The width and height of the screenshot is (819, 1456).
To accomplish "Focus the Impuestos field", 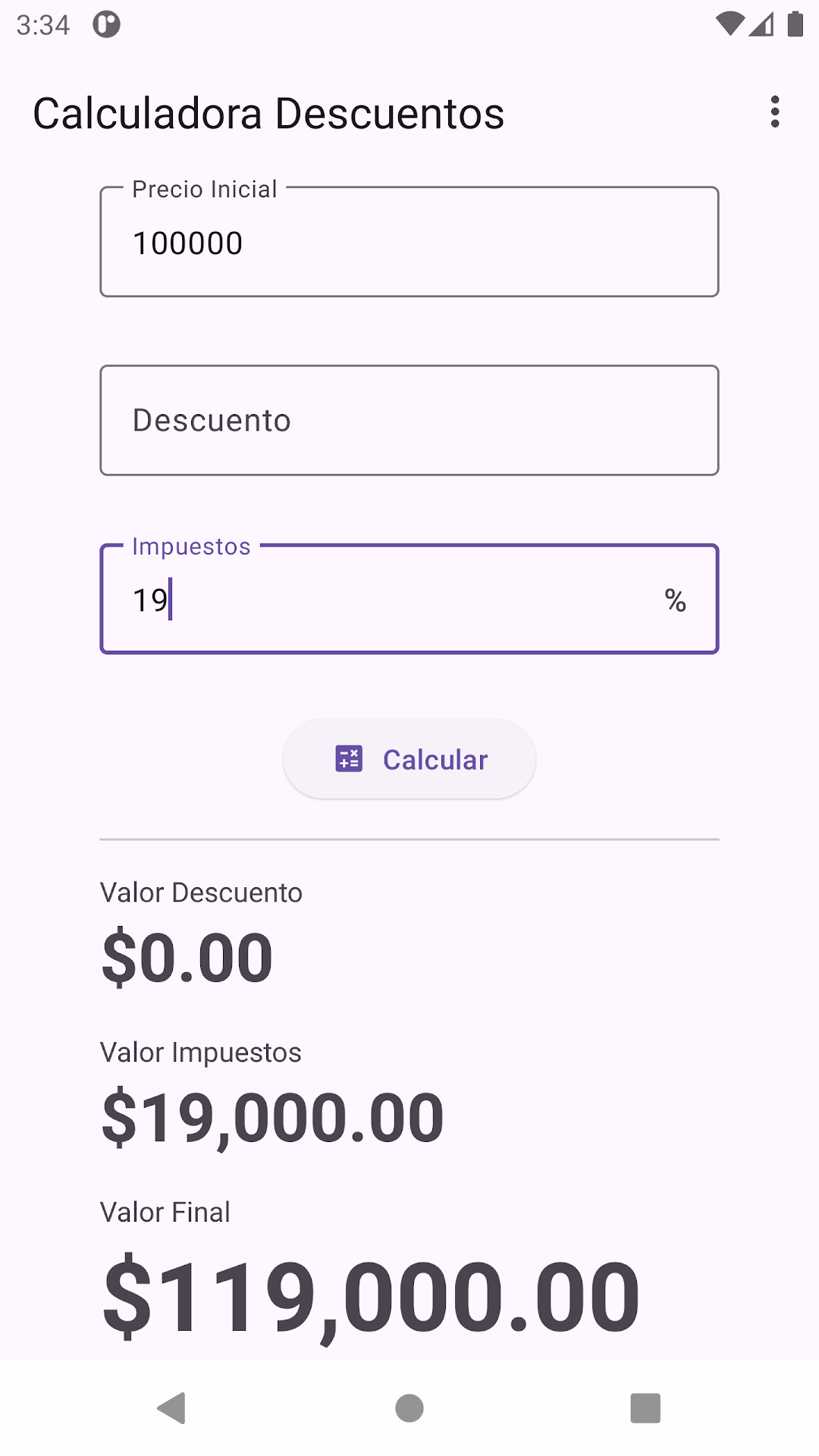I will (409, 599).
